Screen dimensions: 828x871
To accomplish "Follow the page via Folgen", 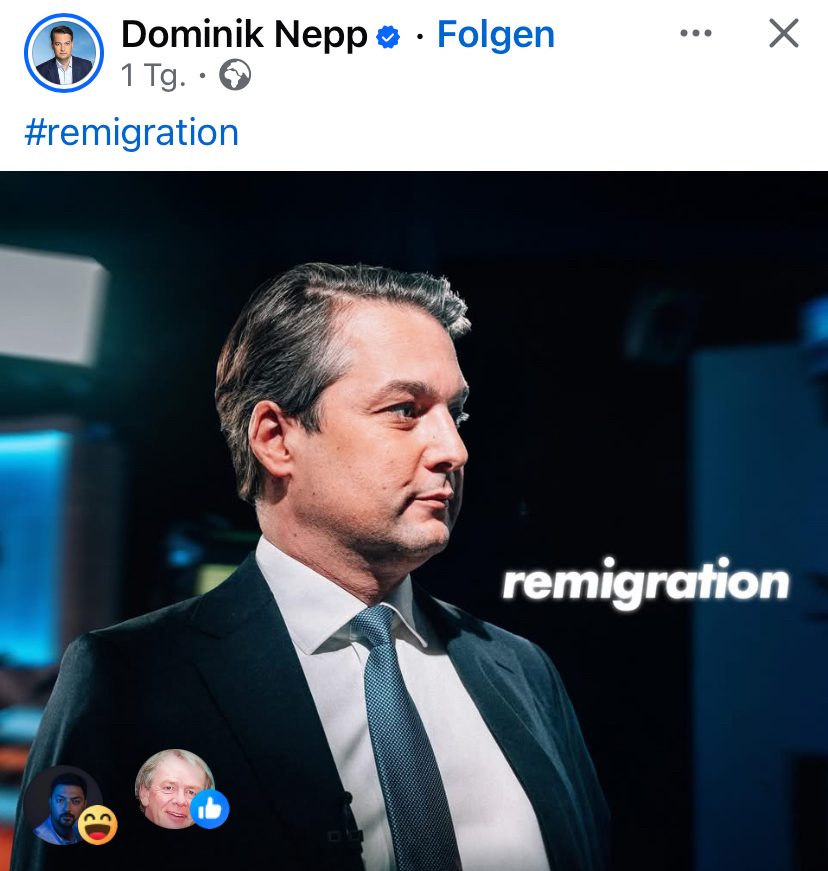I will [x=495, y=35].
